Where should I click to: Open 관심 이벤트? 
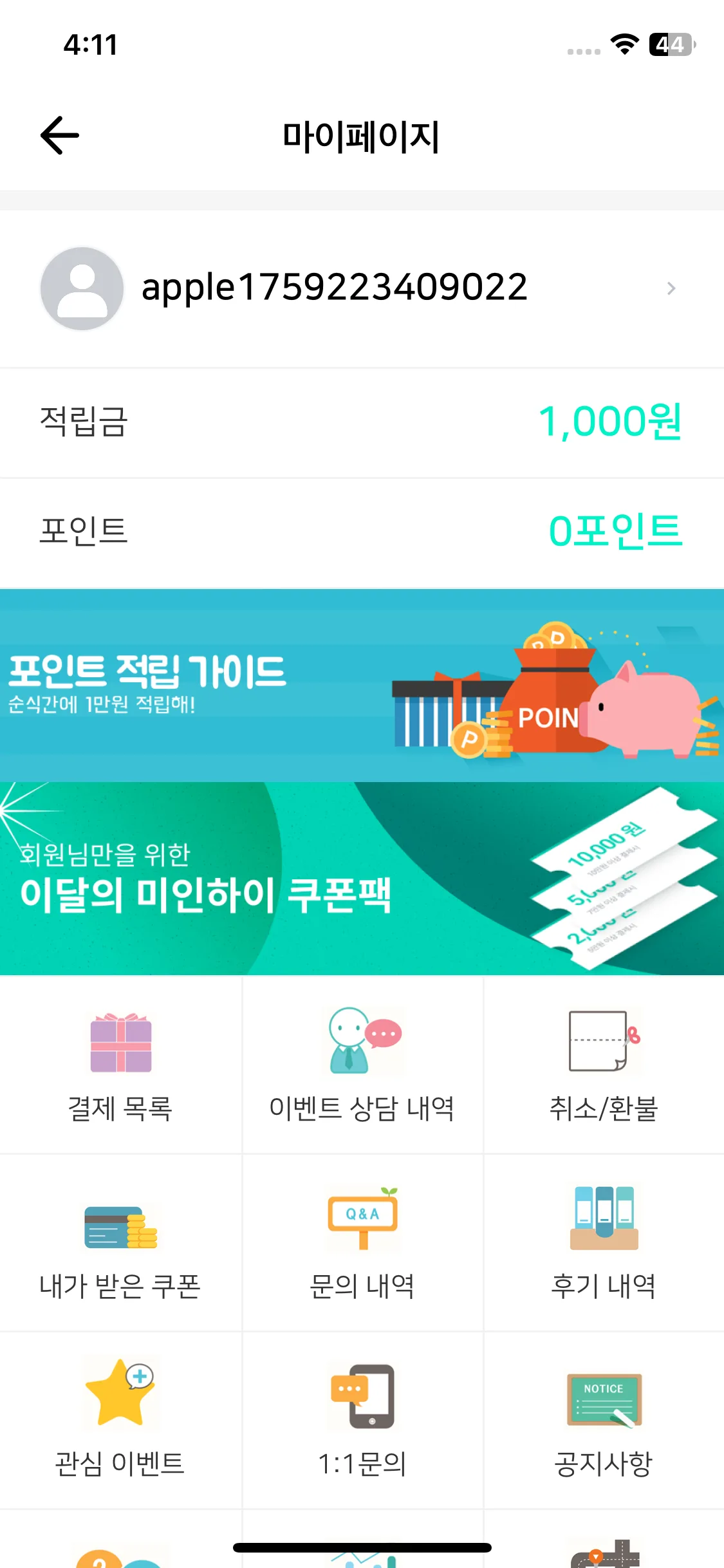pyautogui.click(x=120, y=1420)
